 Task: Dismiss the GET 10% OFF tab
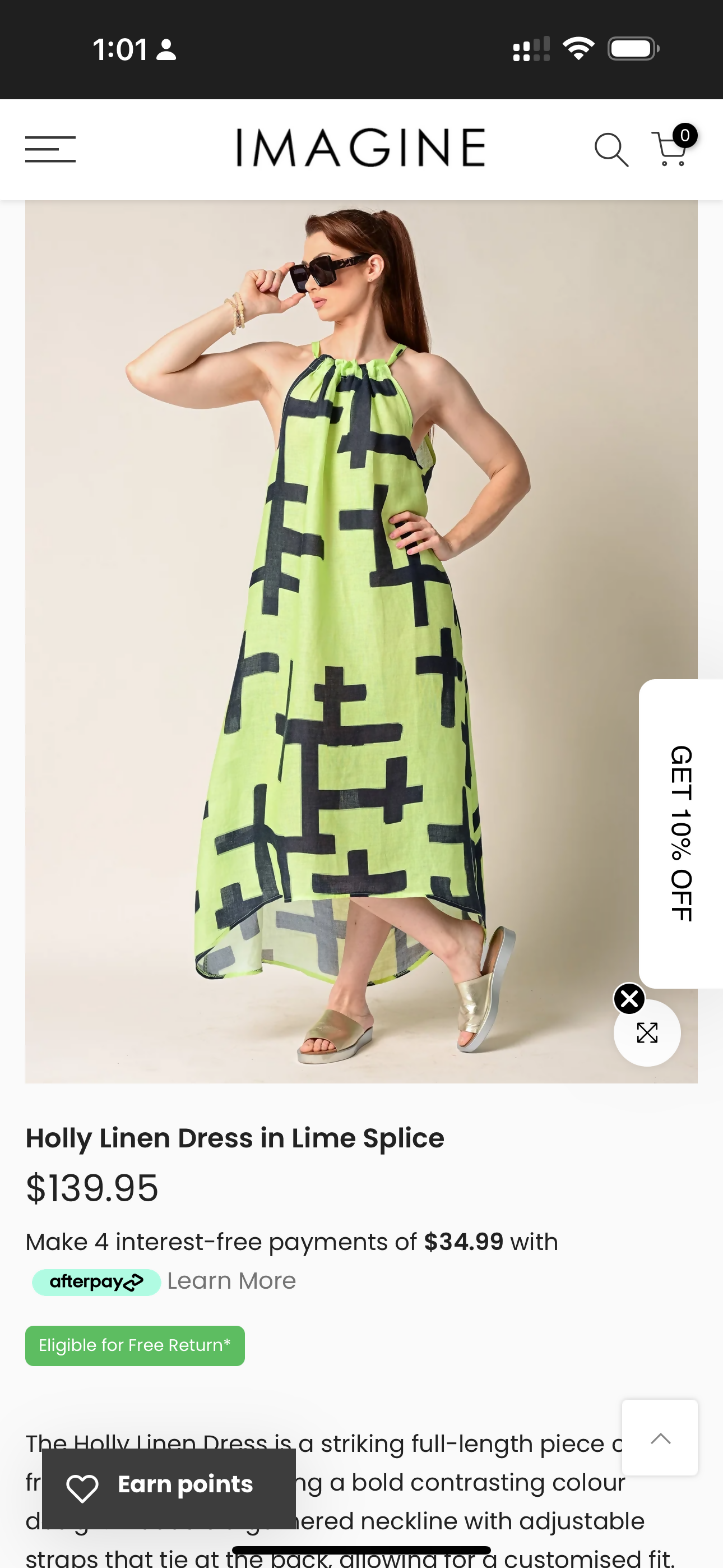(629, 999)
